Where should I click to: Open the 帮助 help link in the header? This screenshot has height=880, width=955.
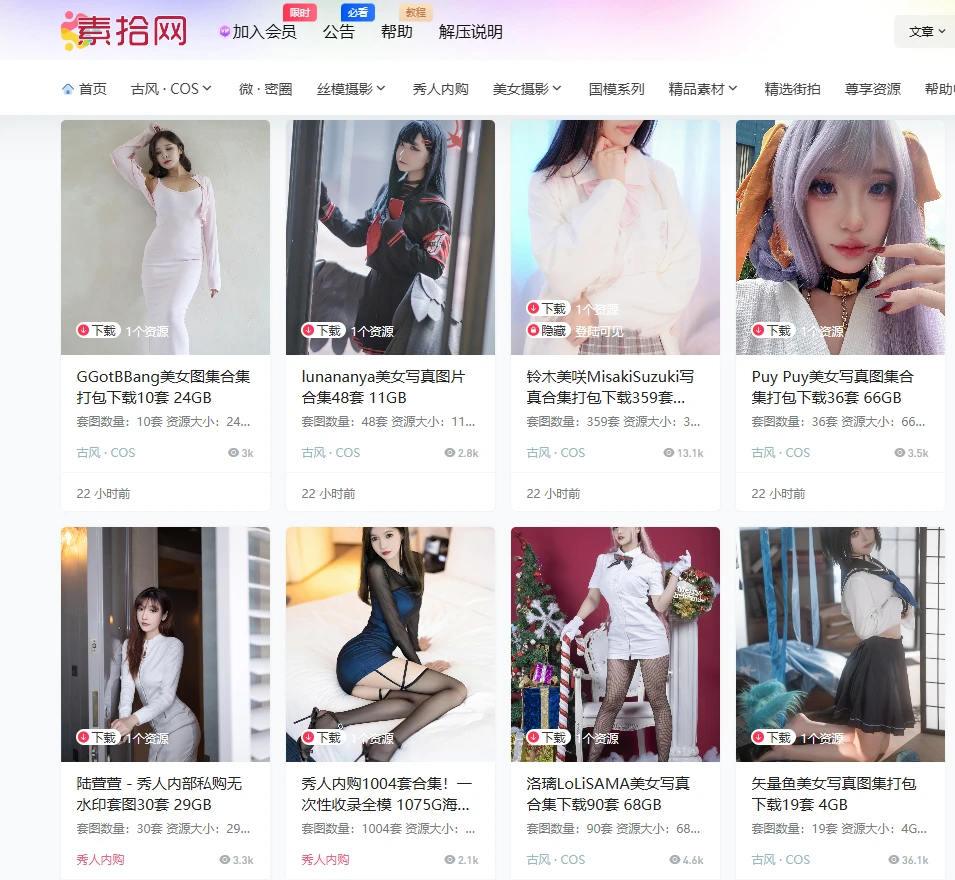(x=397, y=32)
